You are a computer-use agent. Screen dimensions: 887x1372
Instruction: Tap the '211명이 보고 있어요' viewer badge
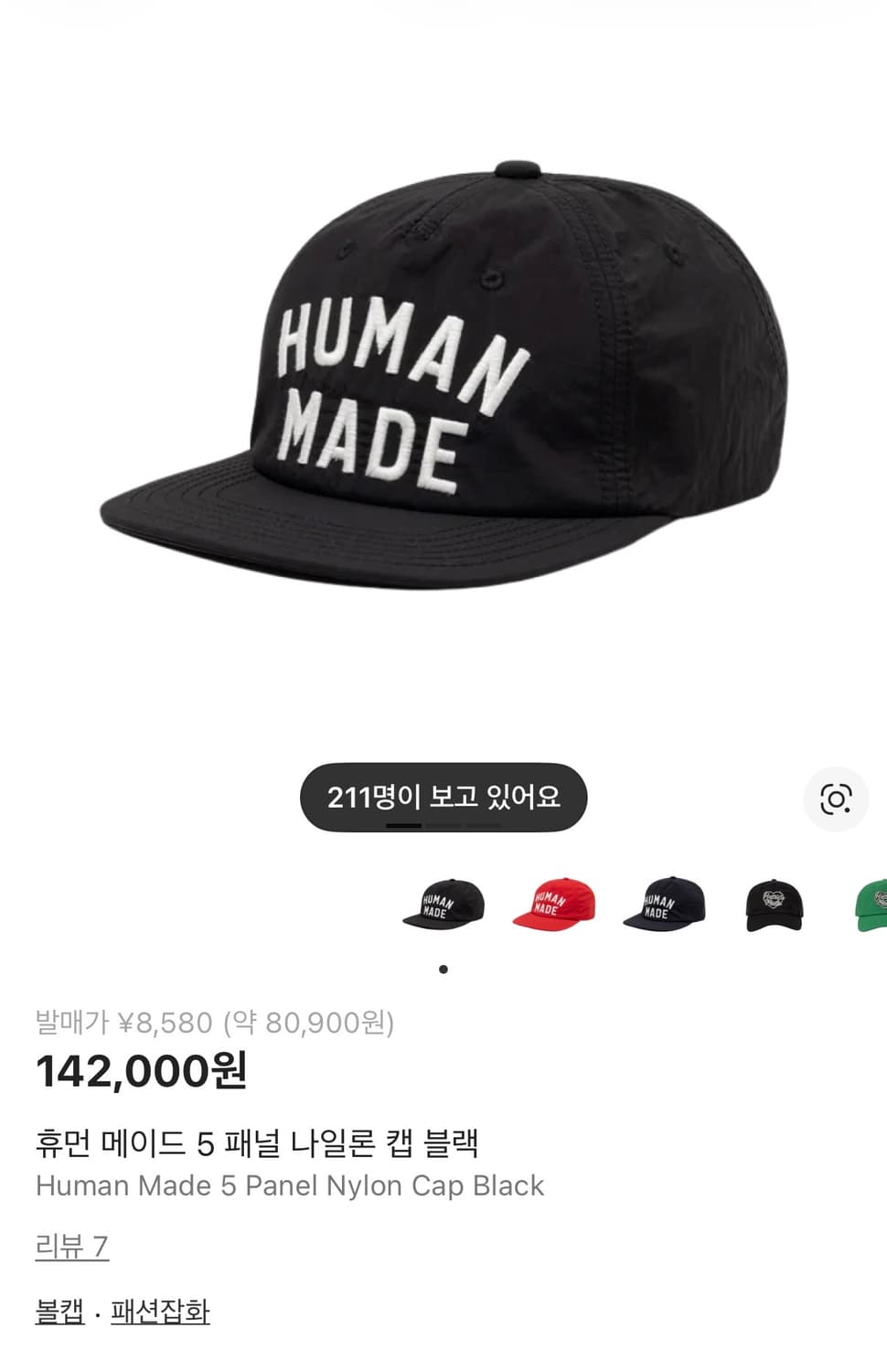point(443,794)
